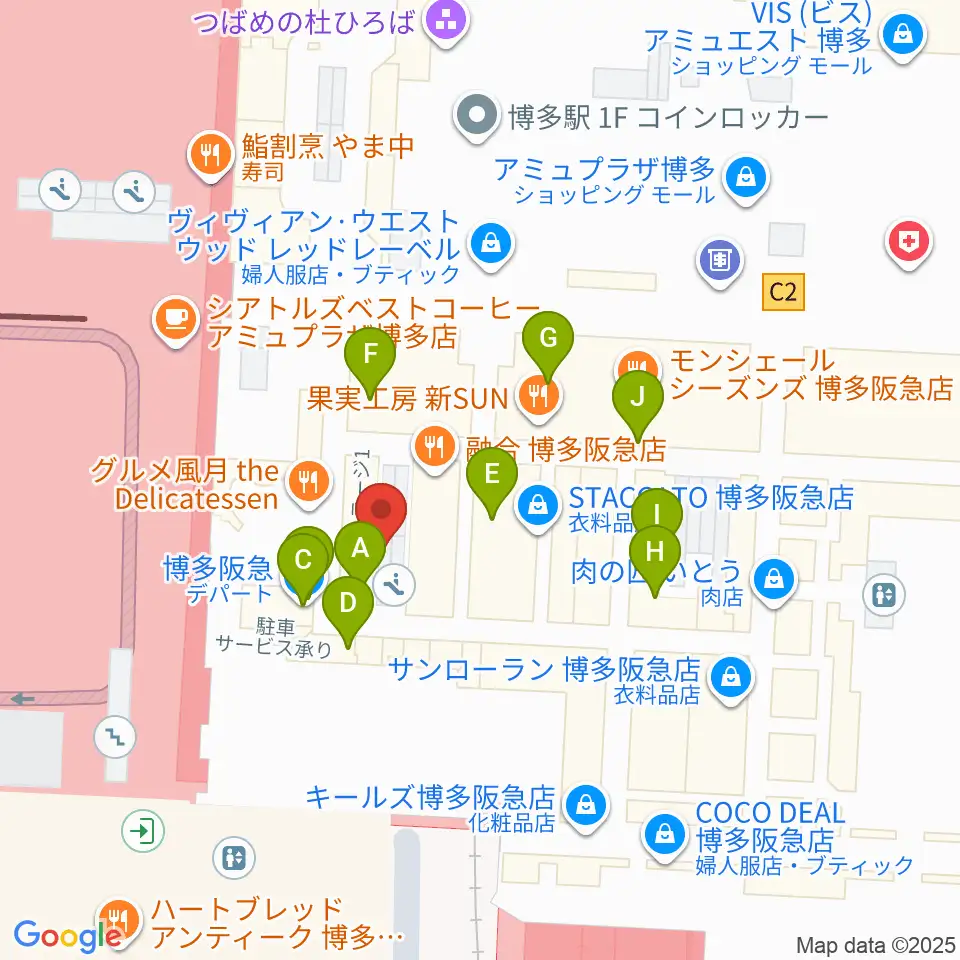
Task: Tap the キールズ博多阪急店 shop pin
Action: (x=586, y=806)
